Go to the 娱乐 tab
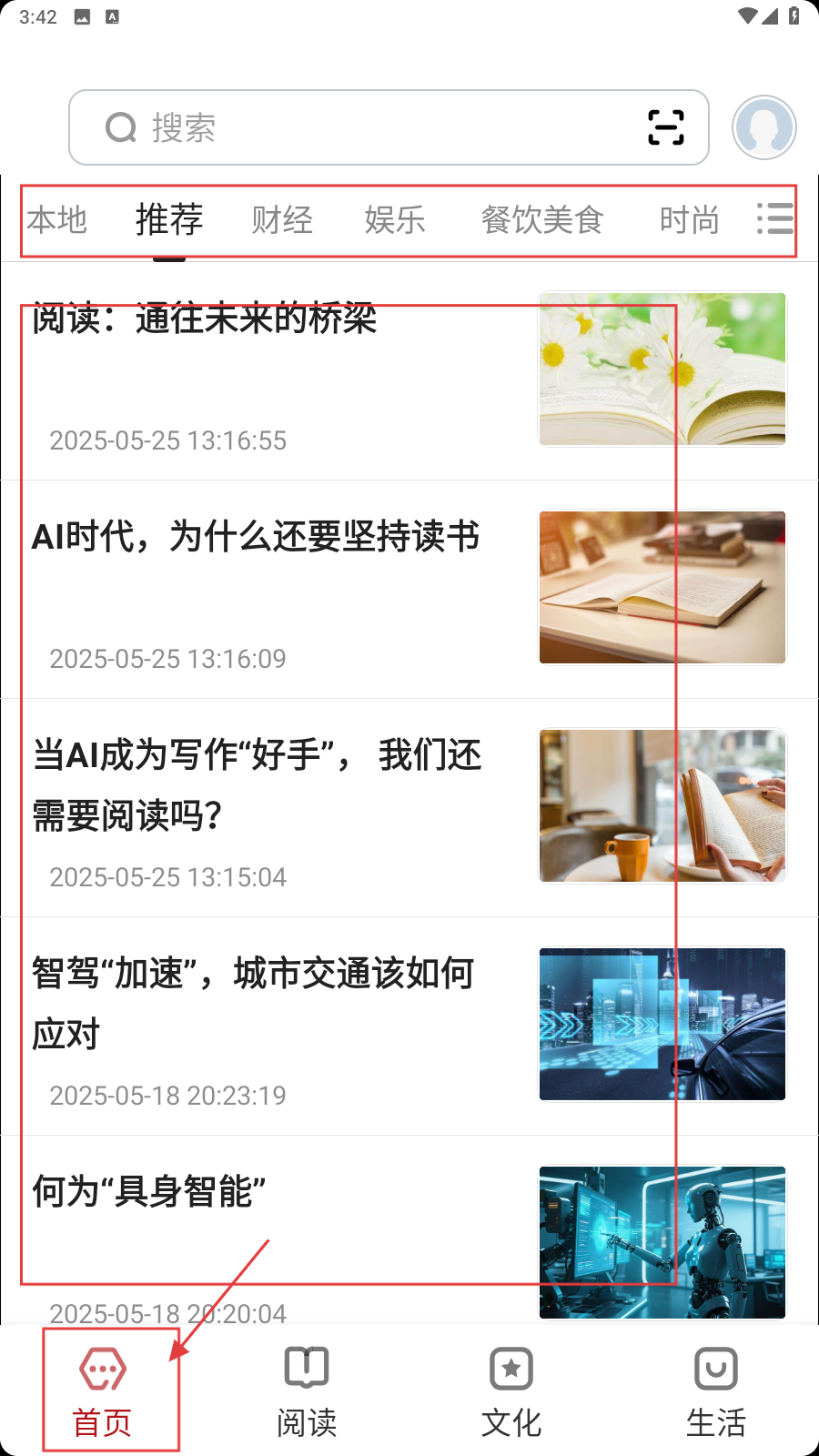Viewport: 819px width, 1456px height. [395, 220]
